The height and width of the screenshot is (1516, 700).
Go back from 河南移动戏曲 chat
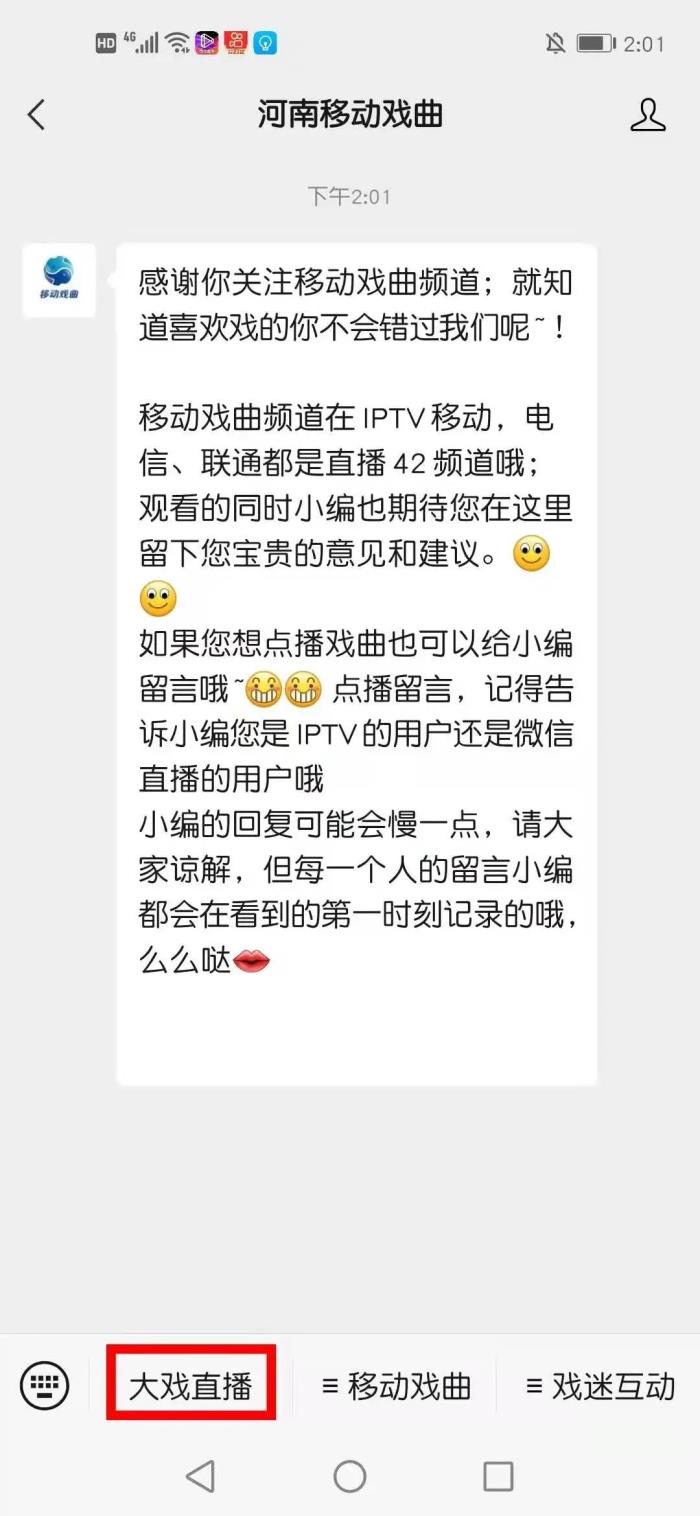(37, 115)
